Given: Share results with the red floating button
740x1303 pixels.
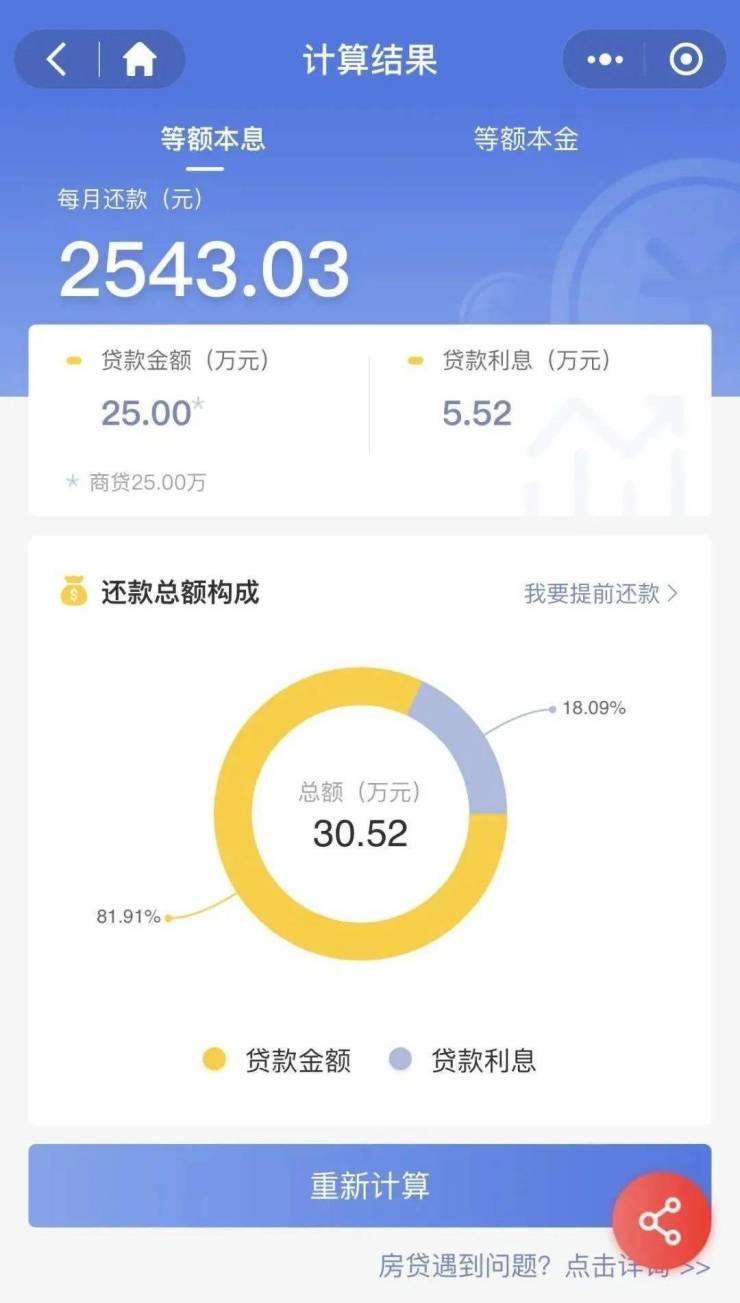Looking at the screenshot, I should click(661, 1222).
